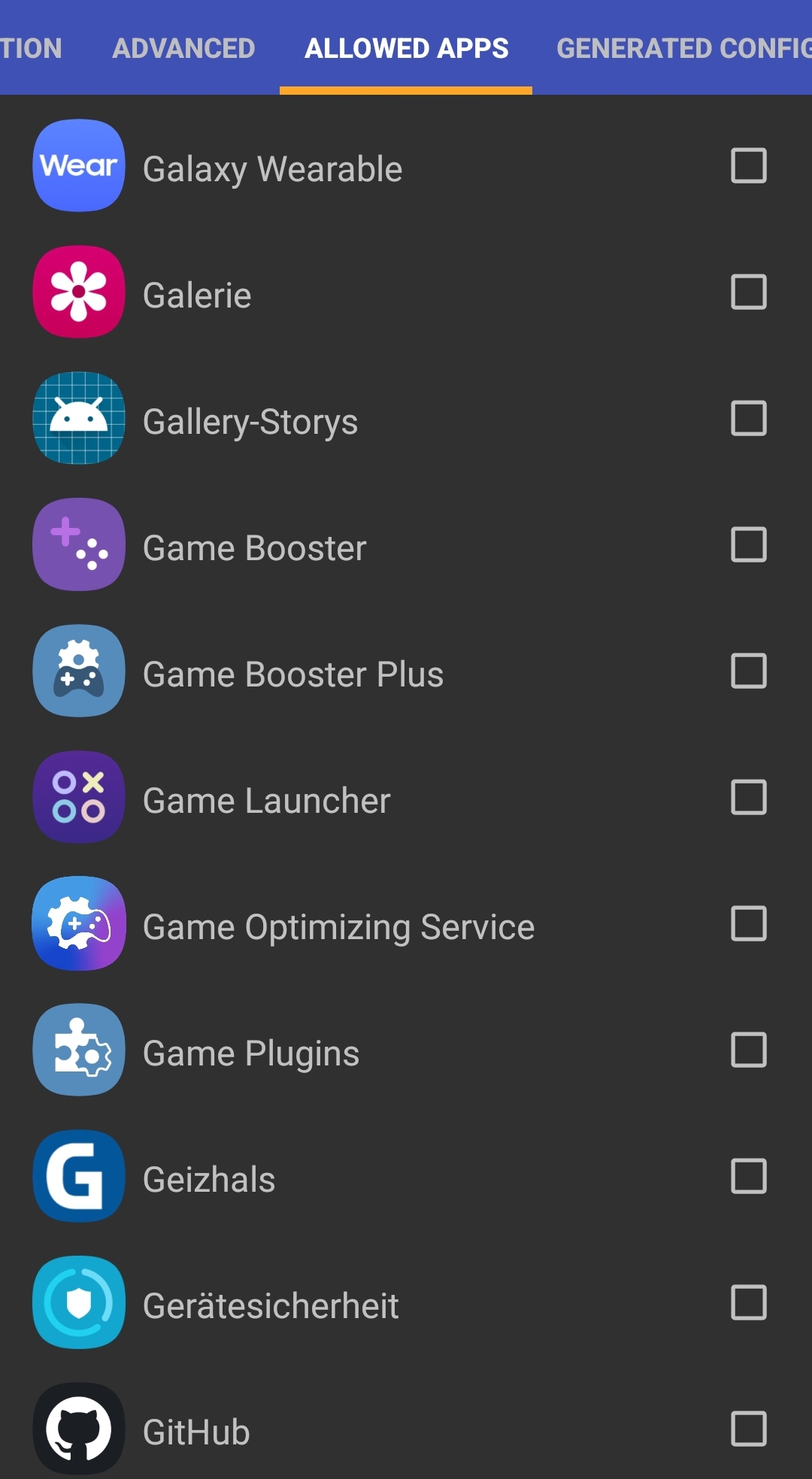
Task: Check the Game Booster Plus box
Action: point(748,671)
